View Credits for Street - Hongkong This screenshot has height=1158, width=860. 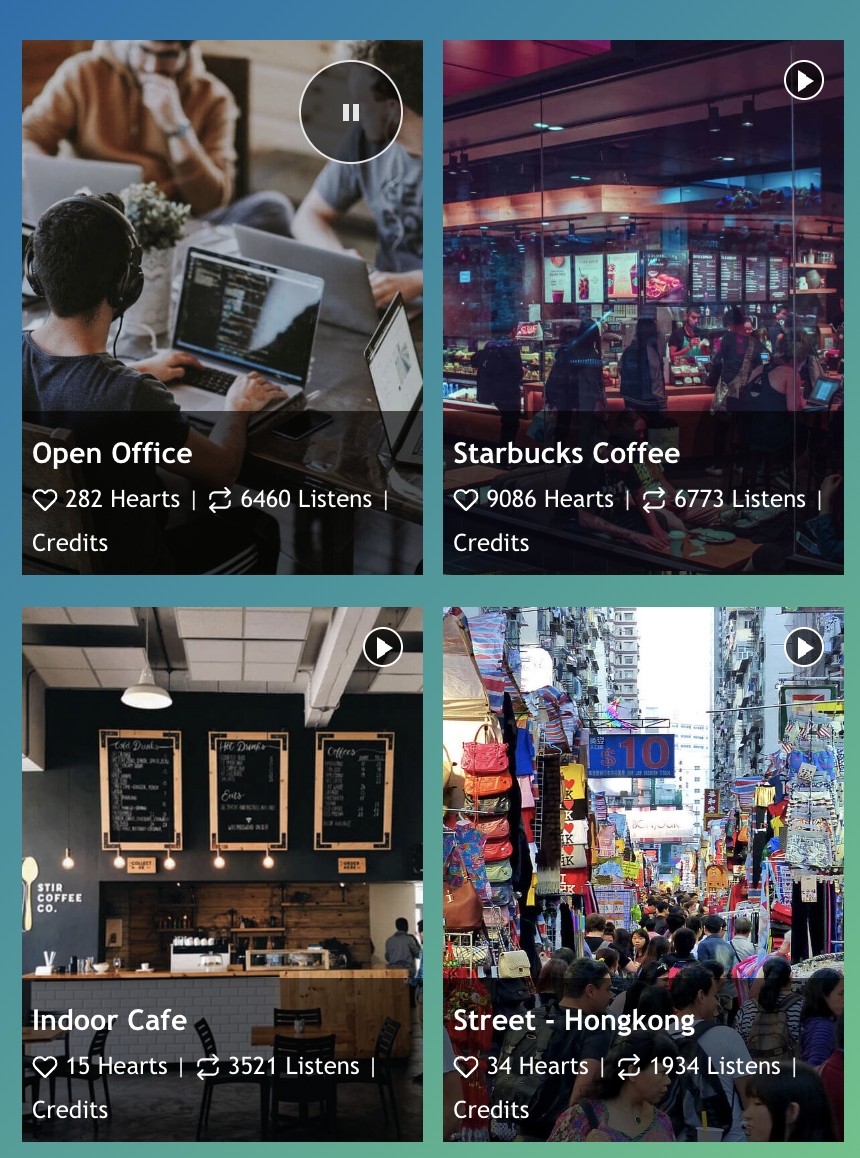491,1110
